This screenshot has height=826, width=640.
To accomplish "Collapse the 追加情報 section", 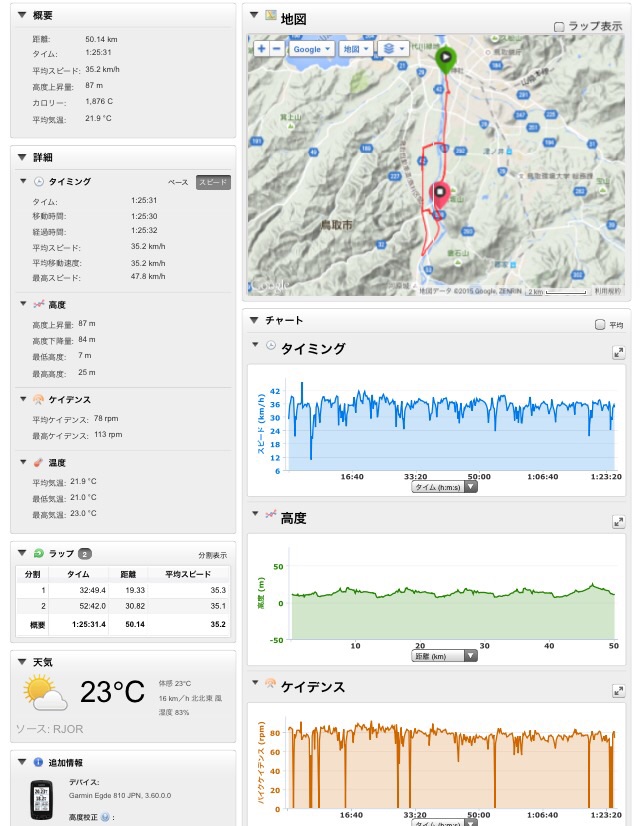I will (x=23, y=762).
